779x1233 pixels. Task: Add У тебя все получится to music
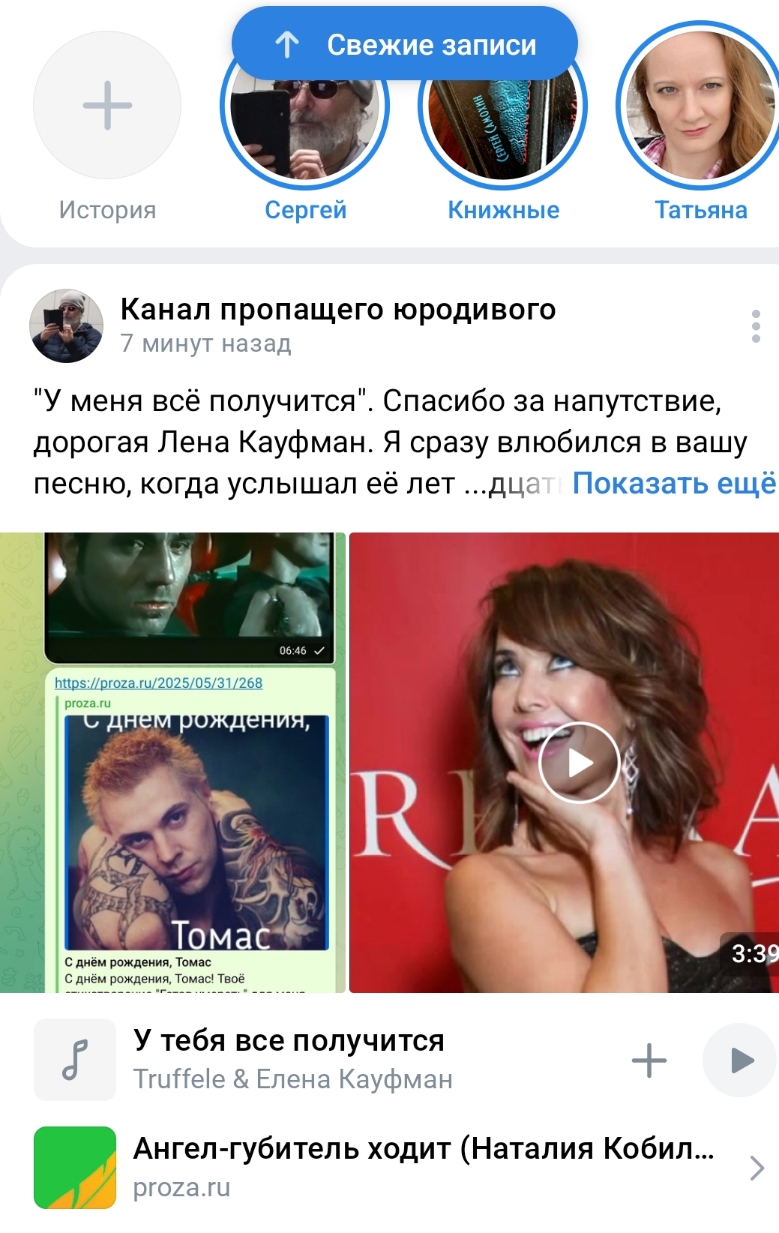(649, 1060)
